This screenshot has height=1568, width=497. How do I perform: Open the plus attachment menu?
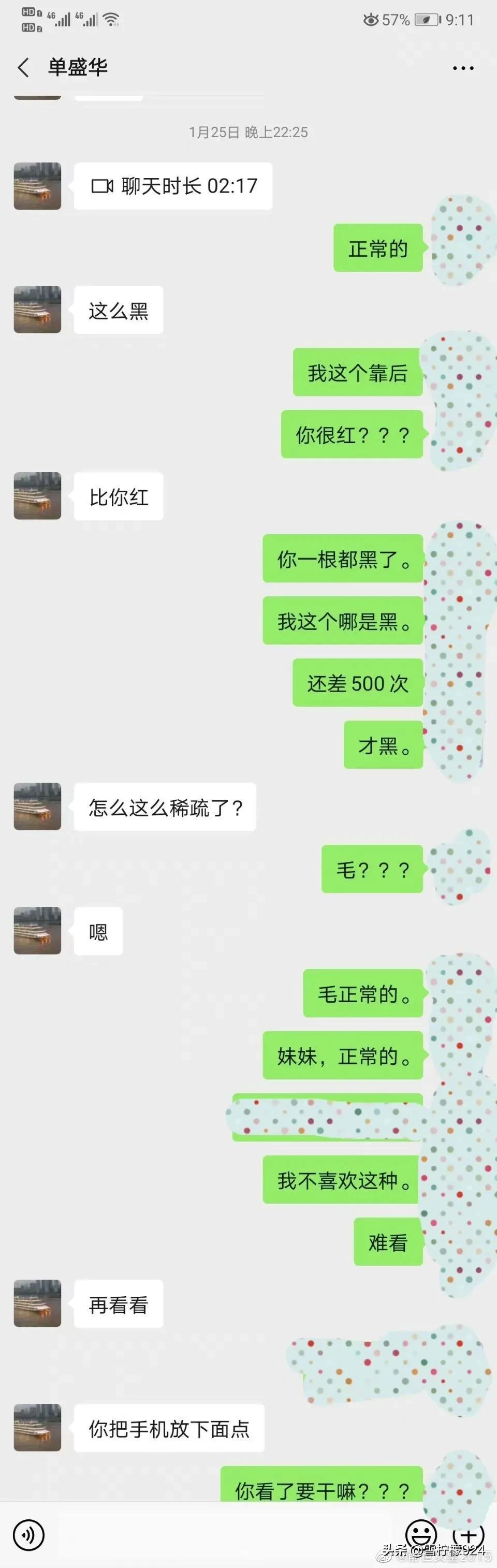(468, 1534)
